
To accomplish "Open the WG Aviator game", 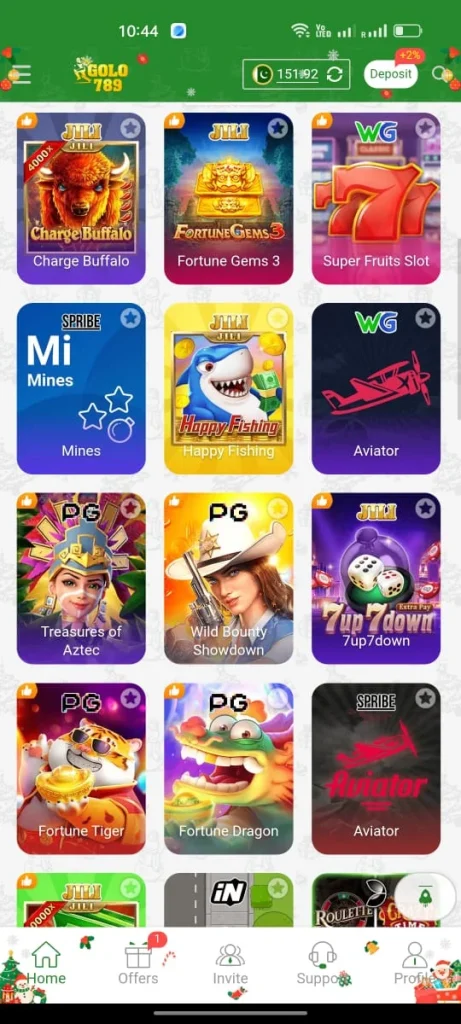I will [x=376, y=389].
